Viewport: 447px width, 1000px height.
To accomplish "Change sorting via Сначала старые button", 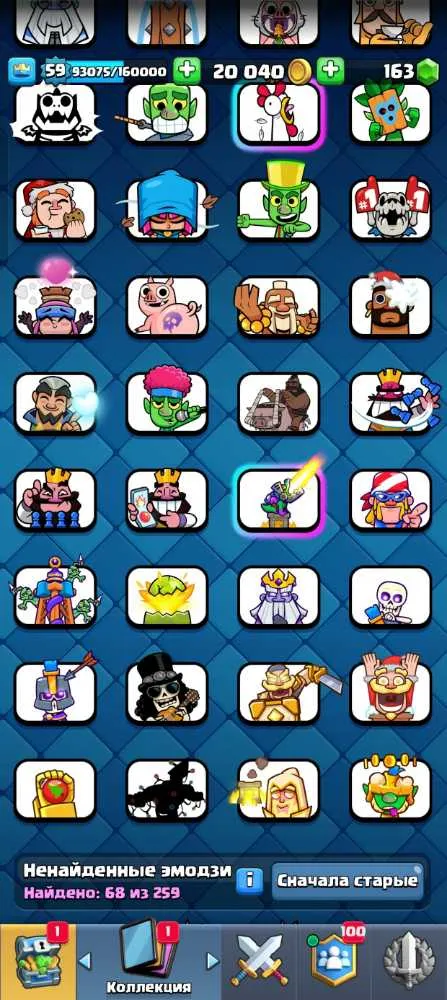I will click(347, 881).
